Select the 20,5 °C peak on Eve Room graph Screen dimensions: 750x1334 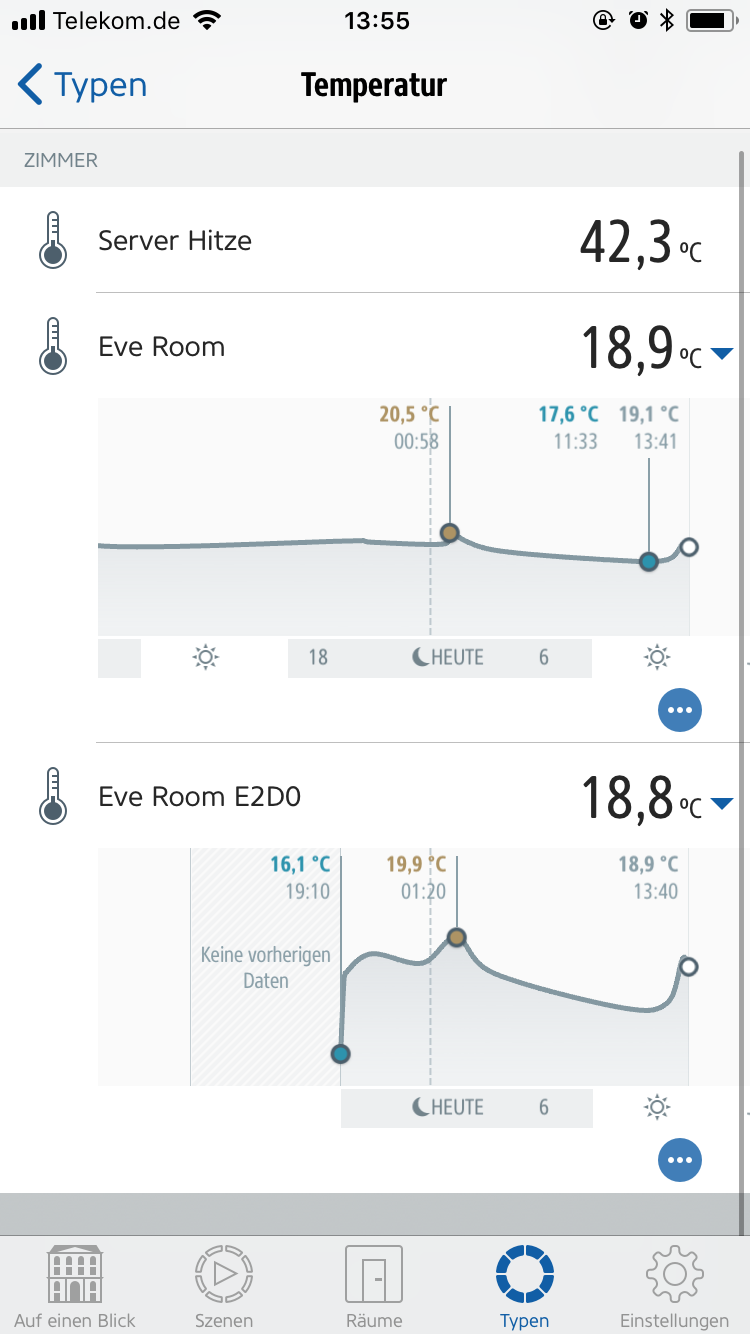pos(450,533)
